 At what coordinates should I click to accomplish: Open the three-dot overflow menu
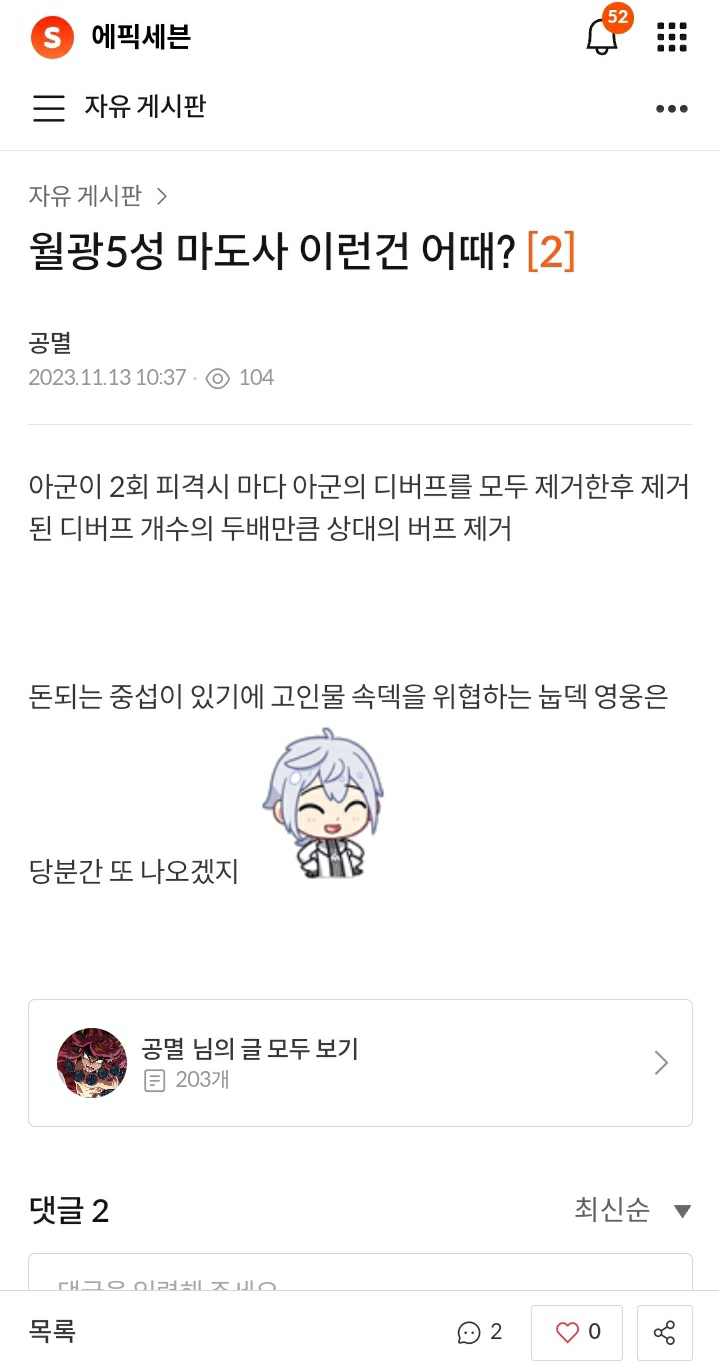672,109
